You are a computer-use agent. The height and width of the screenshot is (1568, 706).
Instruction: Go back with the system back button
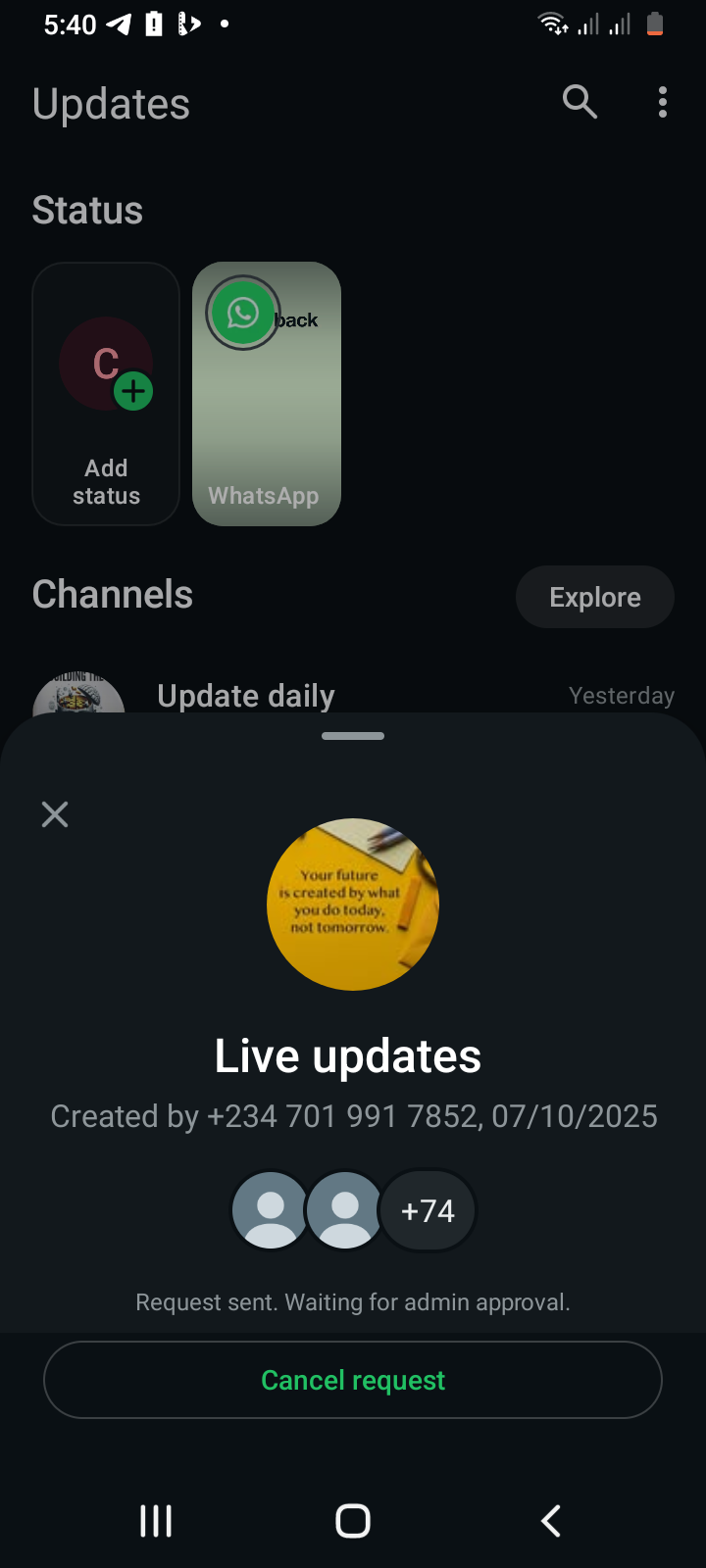pos(551,1521)
